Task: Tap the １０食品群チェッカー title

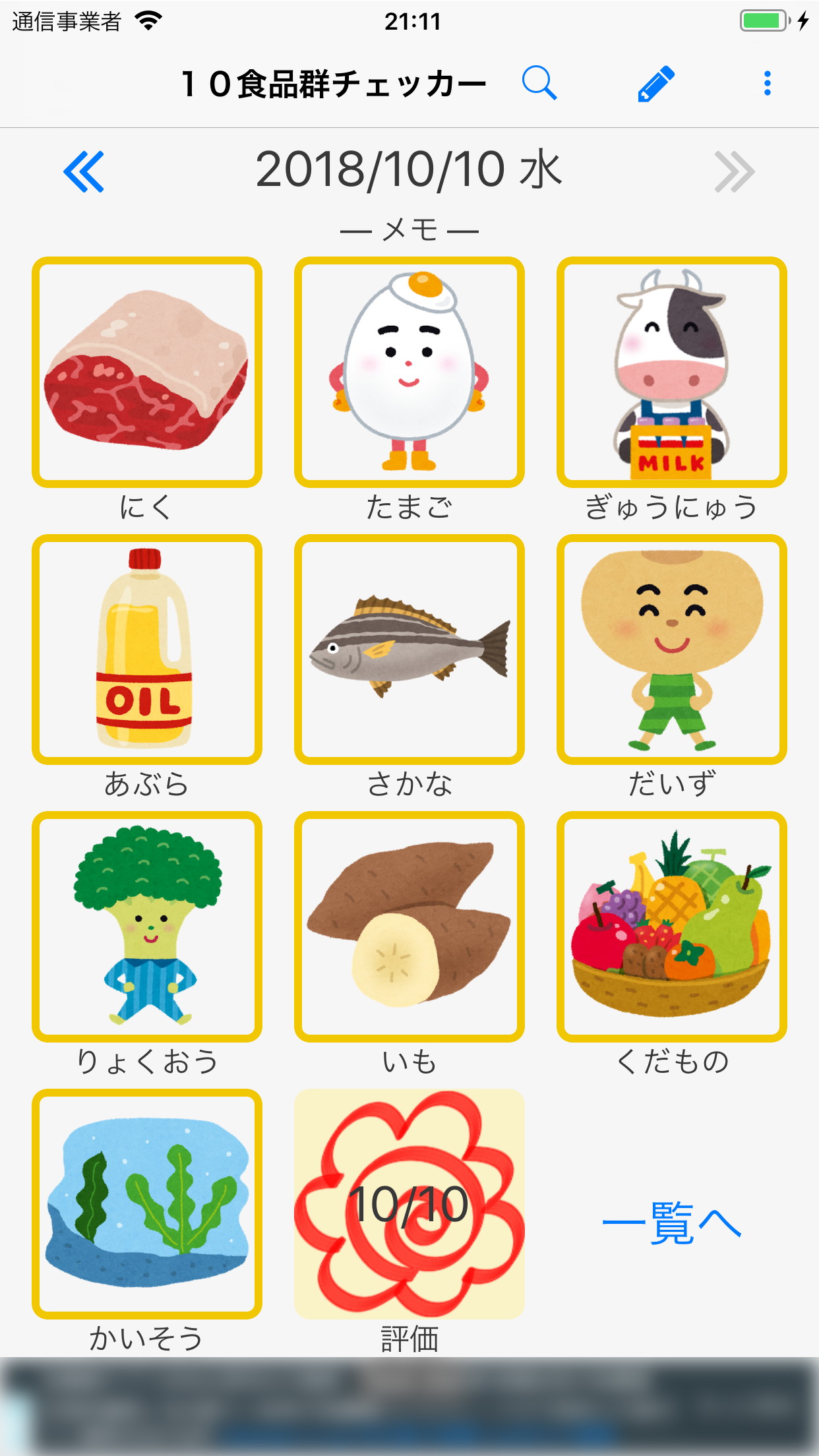Action: tap(335, 82)
